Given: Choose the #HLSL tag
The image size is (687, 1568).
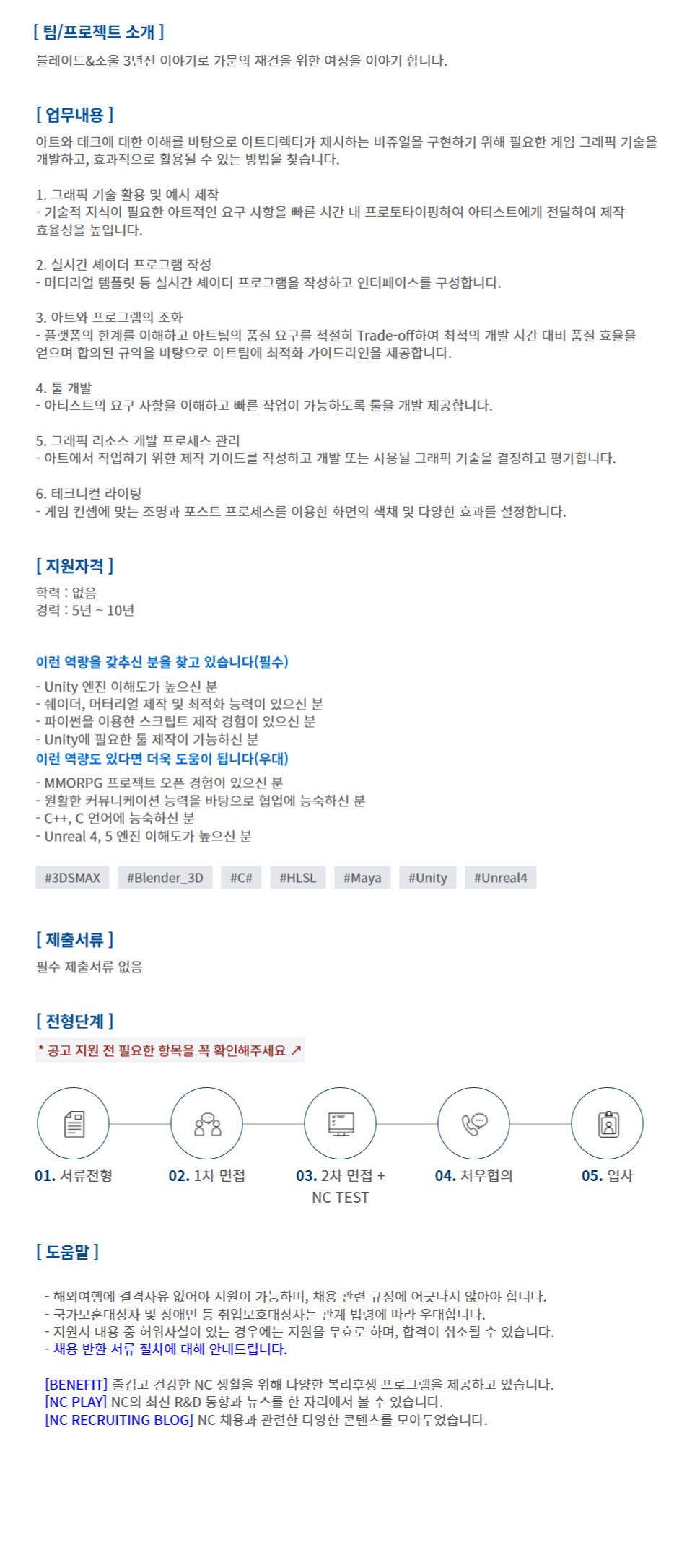Looking at the screenshot, I should click(298, 878).
